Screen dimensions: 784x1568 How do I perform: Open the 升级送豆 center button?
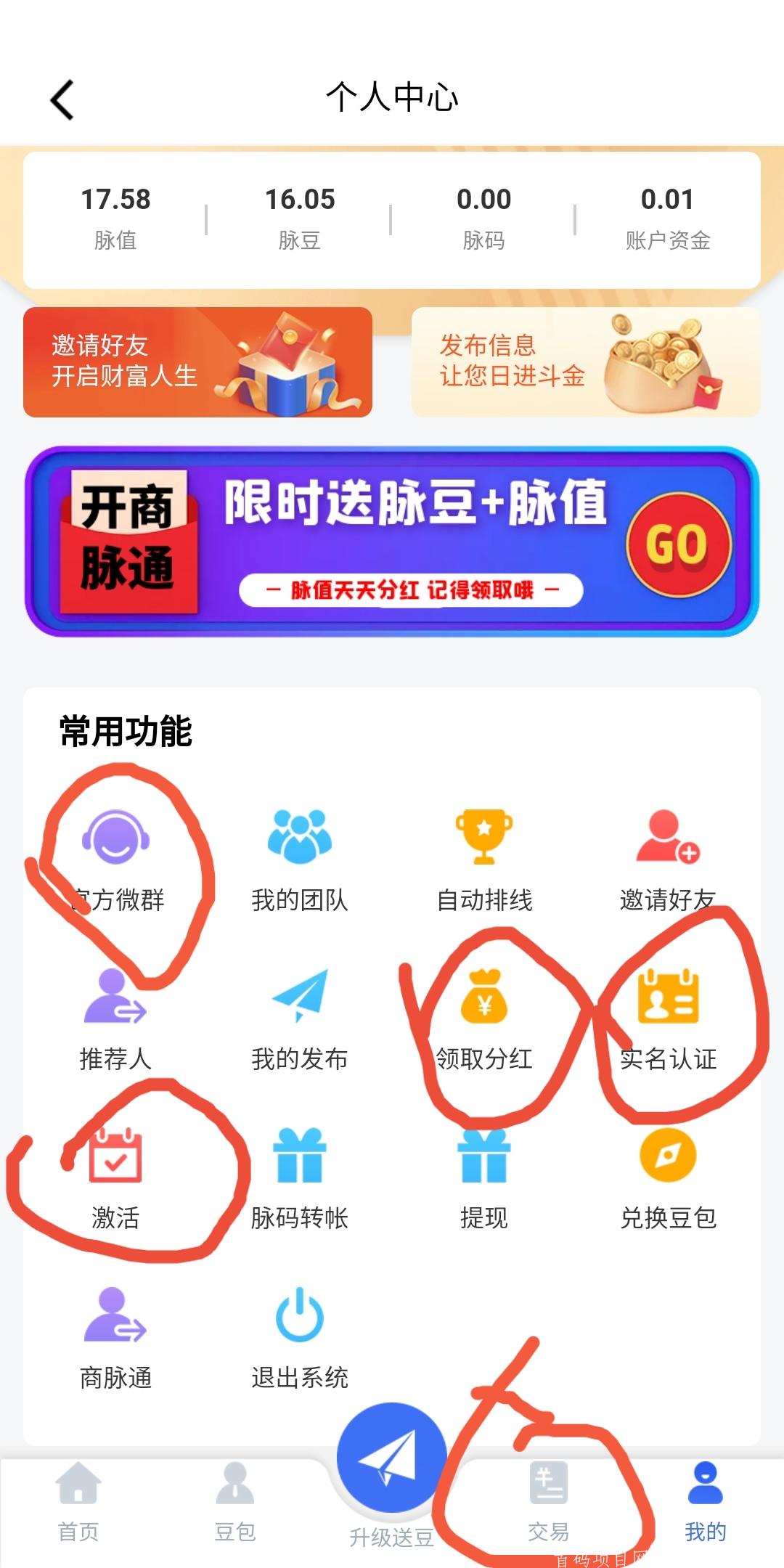click(390, 1481)
